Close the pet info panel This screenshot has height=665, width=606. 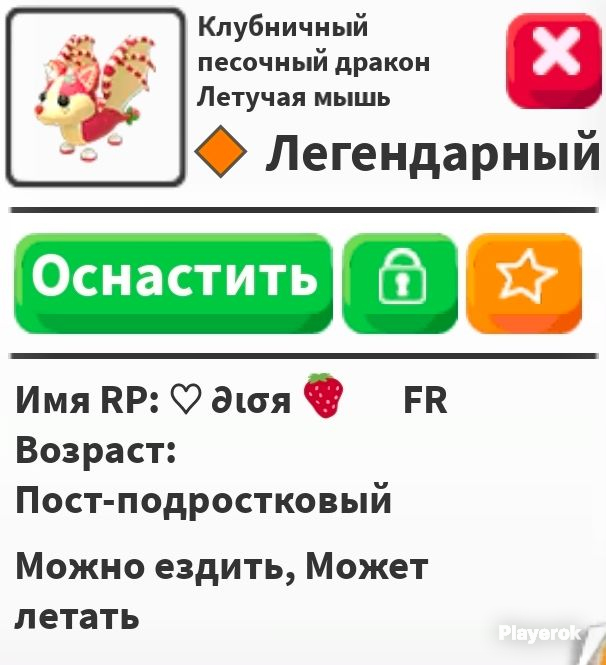554,61
